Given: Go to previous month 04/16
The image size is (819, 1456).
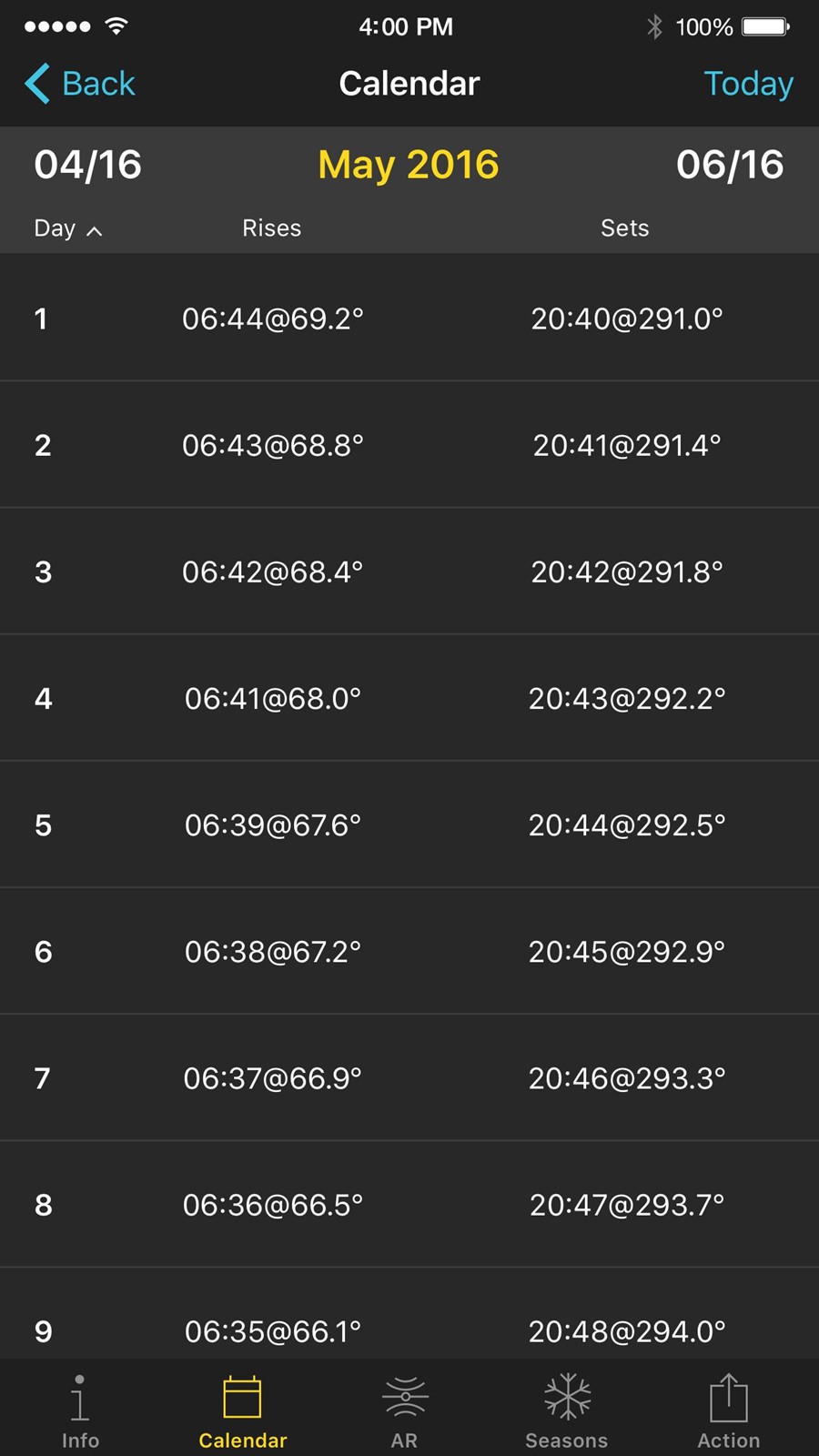Looking at the screenshot, I should pyautogui.click(x=88, y=165).
